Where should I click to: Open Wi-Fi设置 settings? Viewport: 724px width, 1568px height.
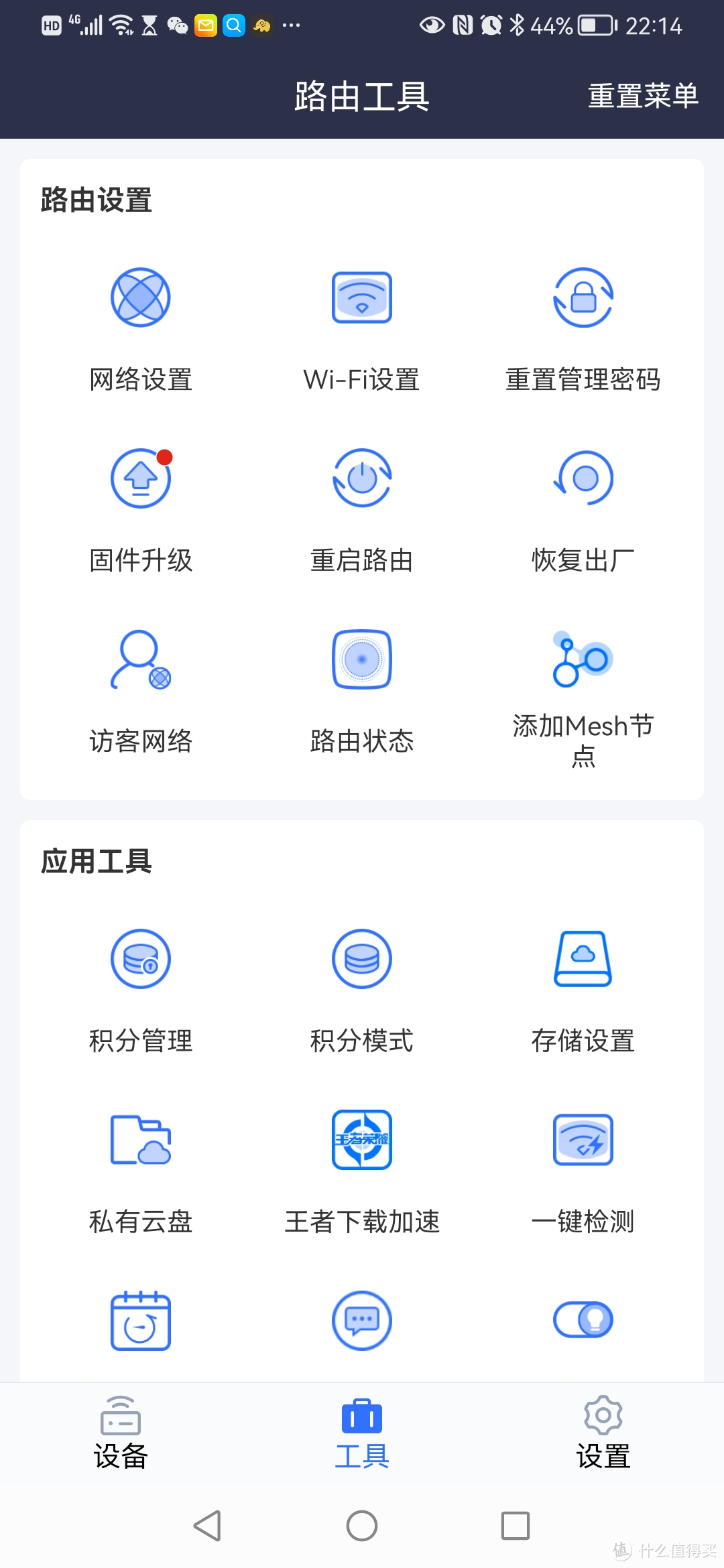coord(361,298)
